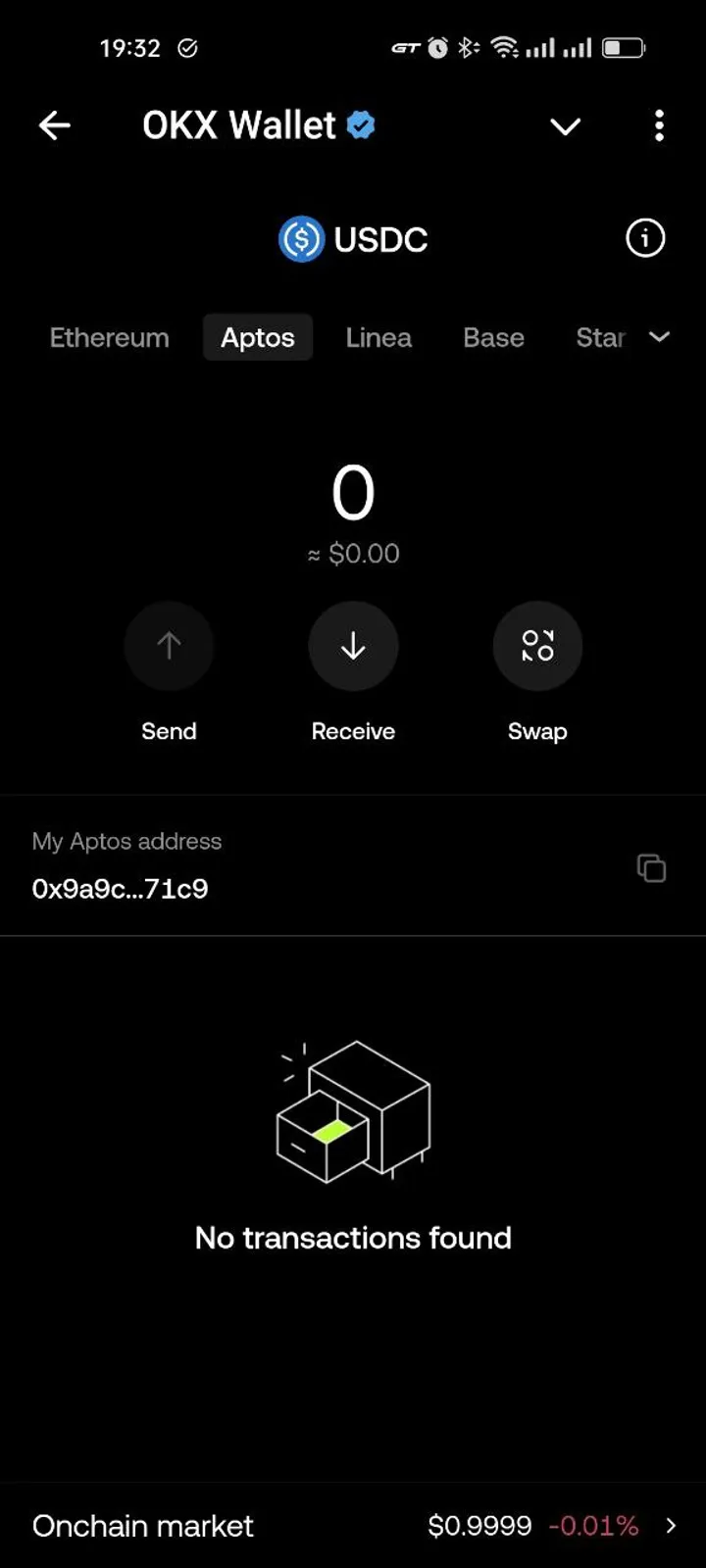The height and width of the screenshot is (1568, 706).
Task: Open the Swap icon
Action: pyautogui.click(x=537, y=646)
